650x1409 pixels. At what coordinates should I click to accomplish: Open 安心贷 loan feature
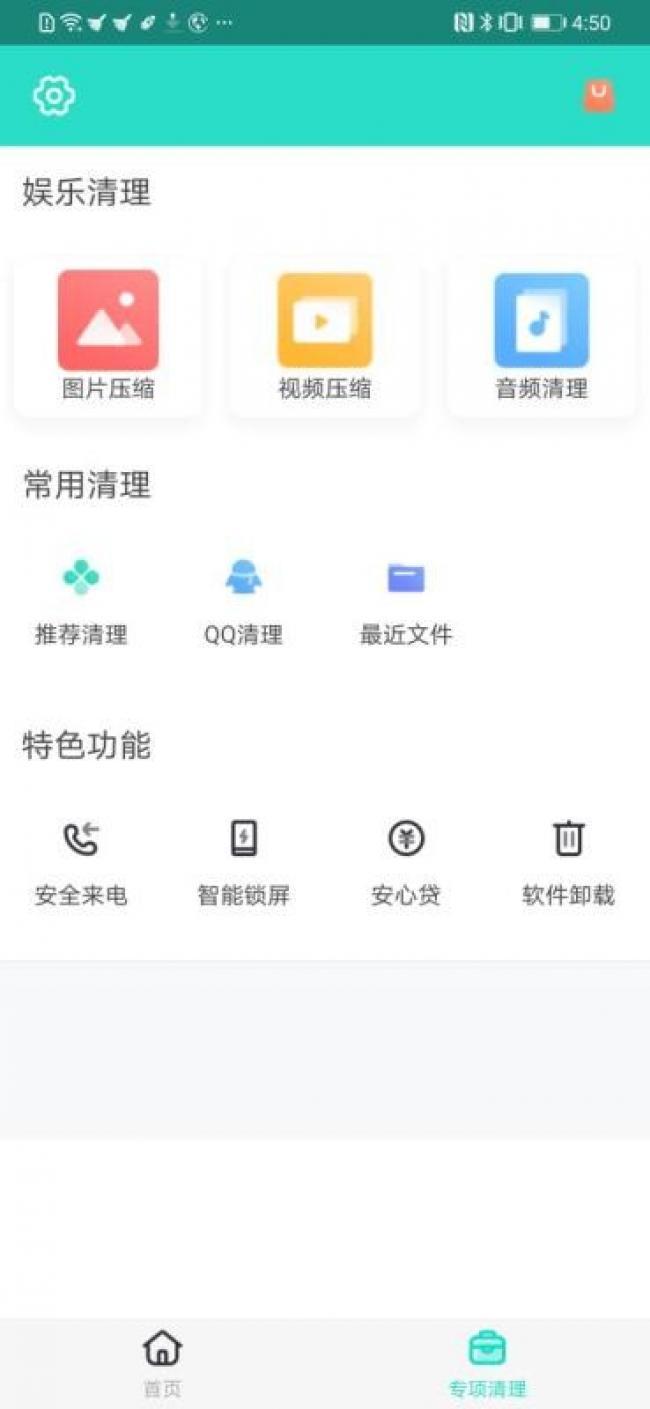(x=406, y=862)
